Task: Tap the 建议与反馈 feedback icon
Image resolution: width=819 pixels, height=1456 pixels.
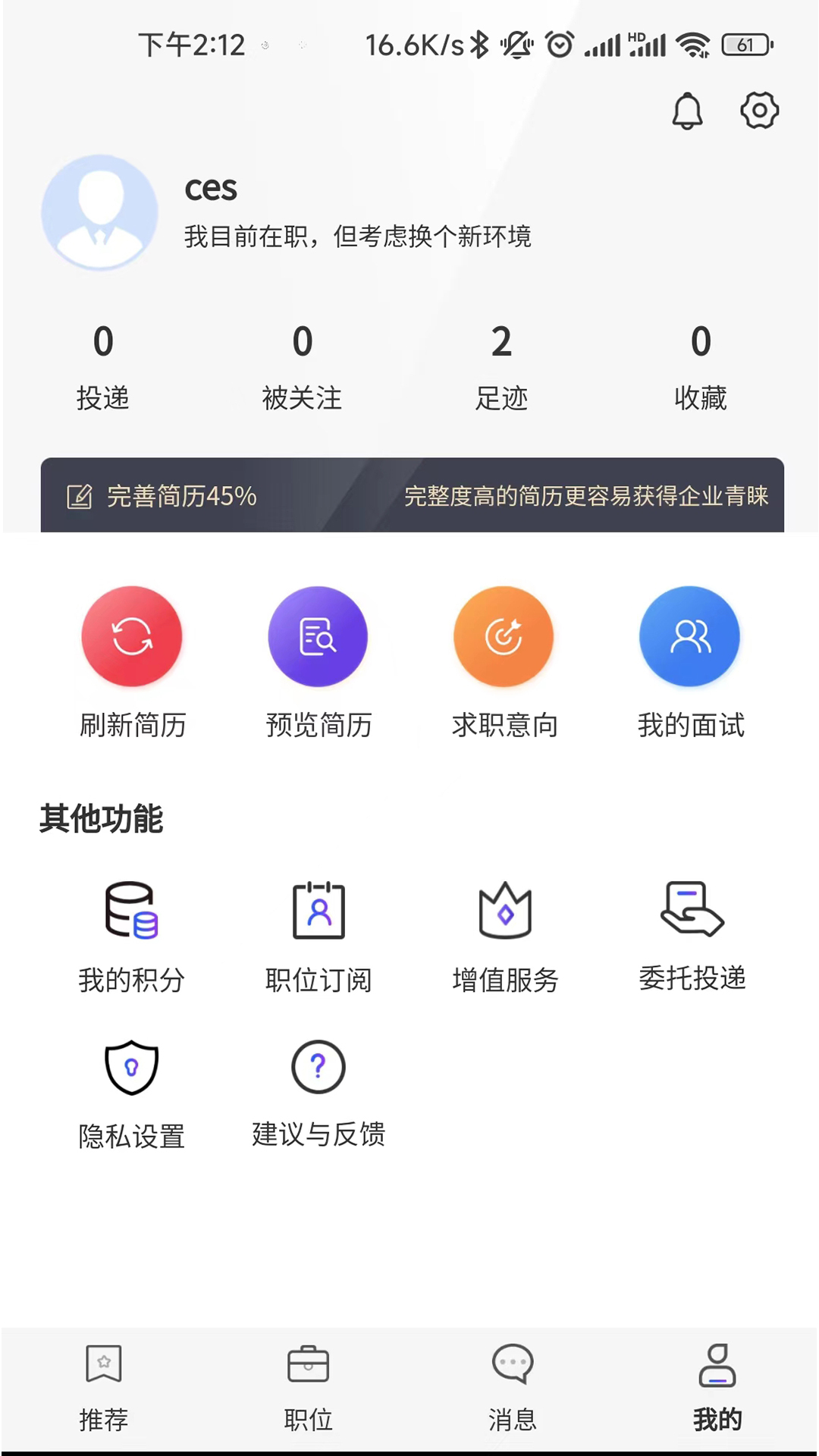Action: click(x=318, y=1066)
